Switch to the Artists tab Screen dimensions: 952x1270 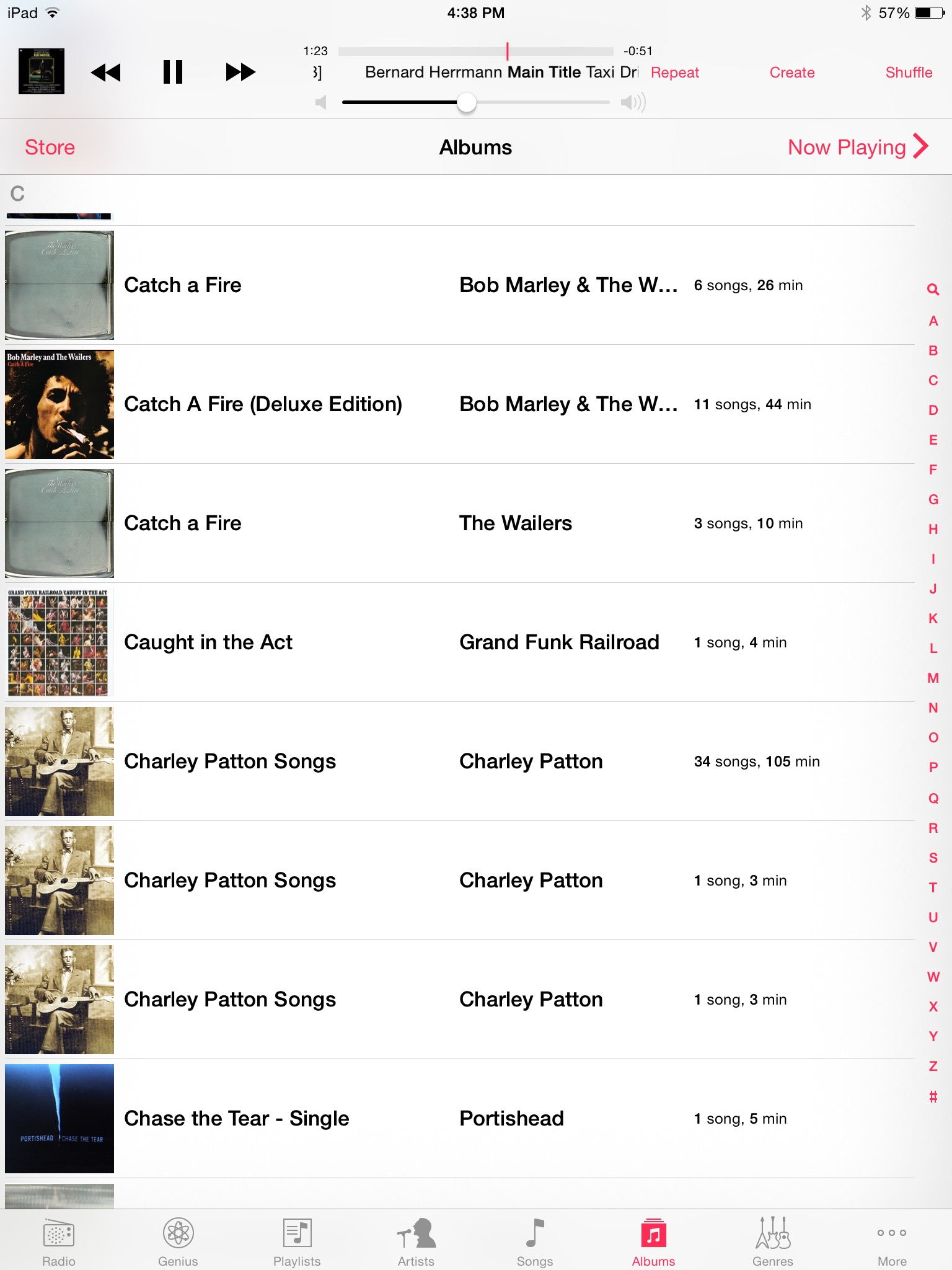416,1241
